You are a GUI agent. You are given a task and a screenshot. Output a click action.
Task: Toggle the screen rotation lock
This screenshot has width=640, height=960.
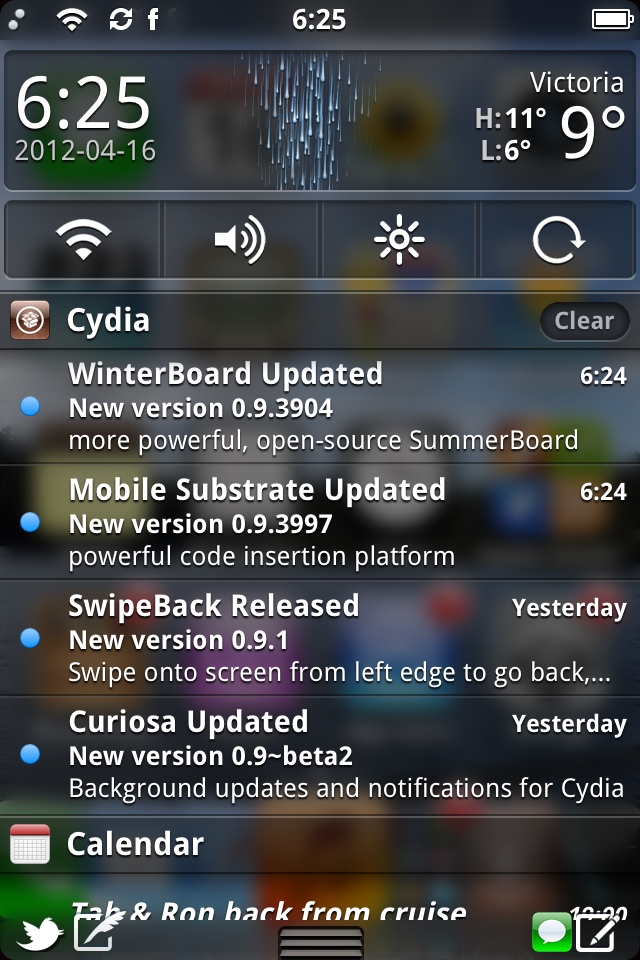(557, 239)
